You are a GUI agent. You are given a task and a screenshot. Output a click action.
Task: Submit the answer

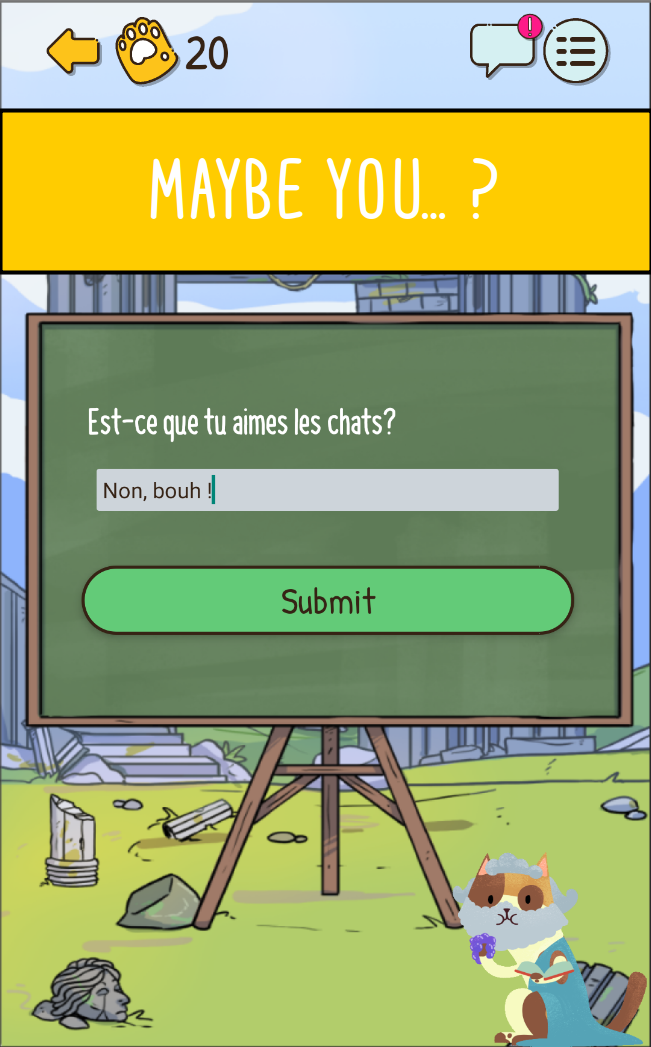point(327,600)
